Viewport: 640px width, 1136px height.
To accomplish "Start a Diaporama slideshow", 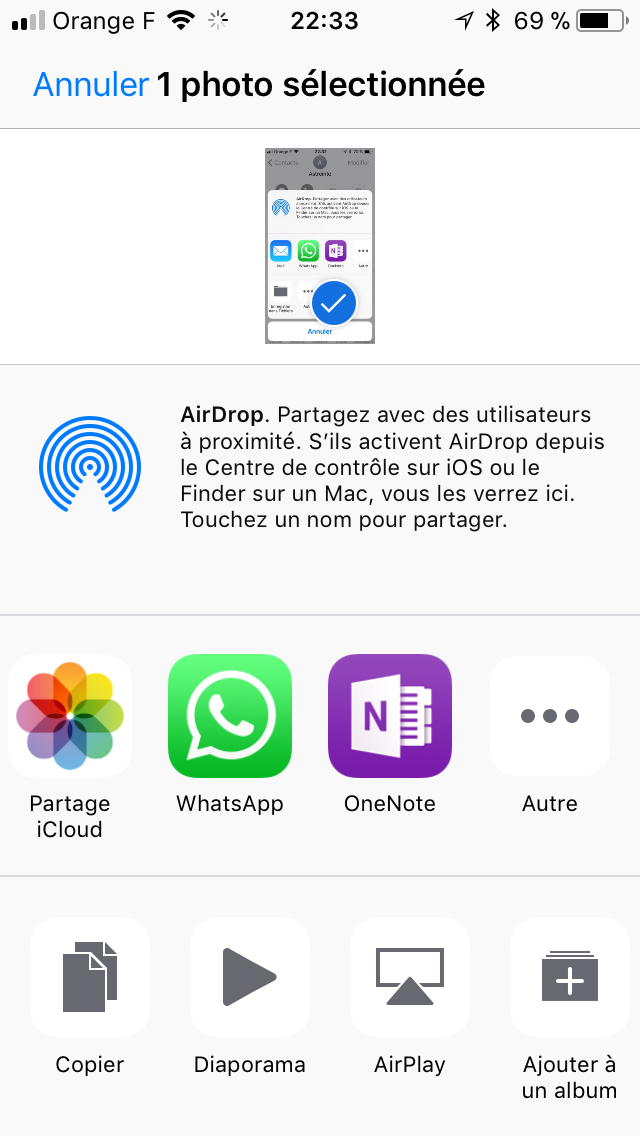I will pos(250,977).
